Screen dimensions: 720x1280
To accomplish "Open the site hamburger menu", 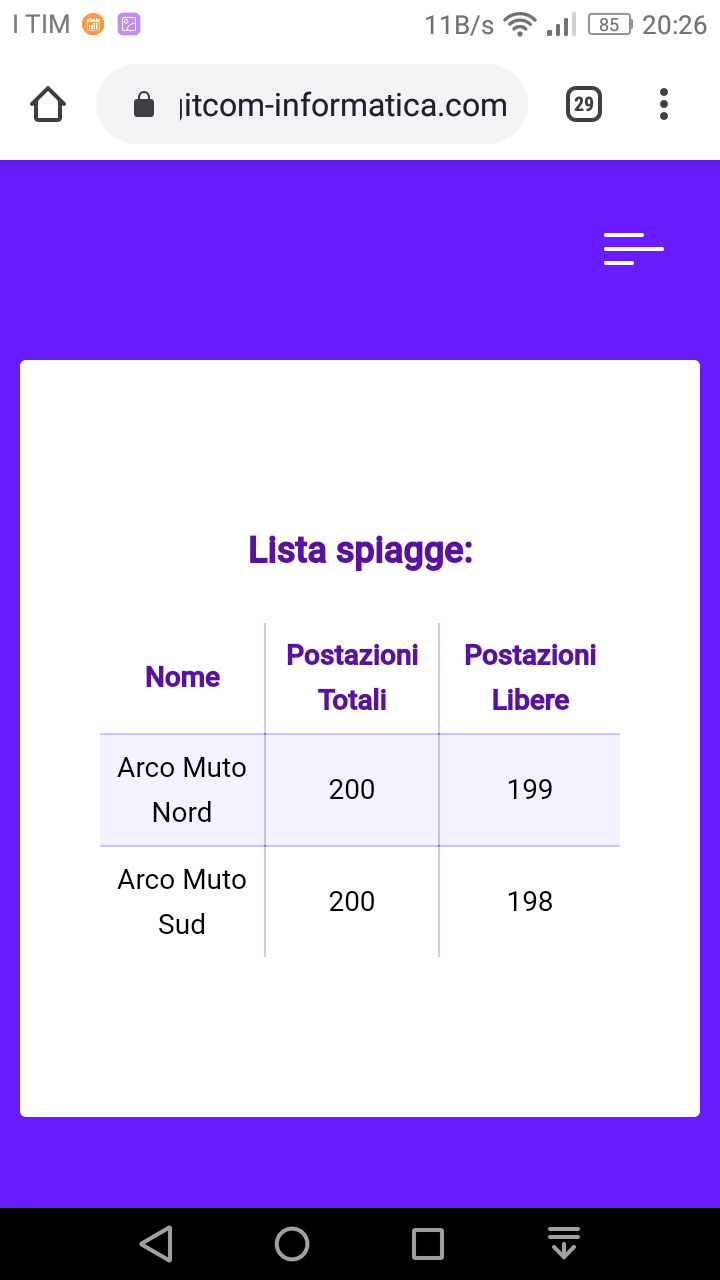I will (634, 248).
